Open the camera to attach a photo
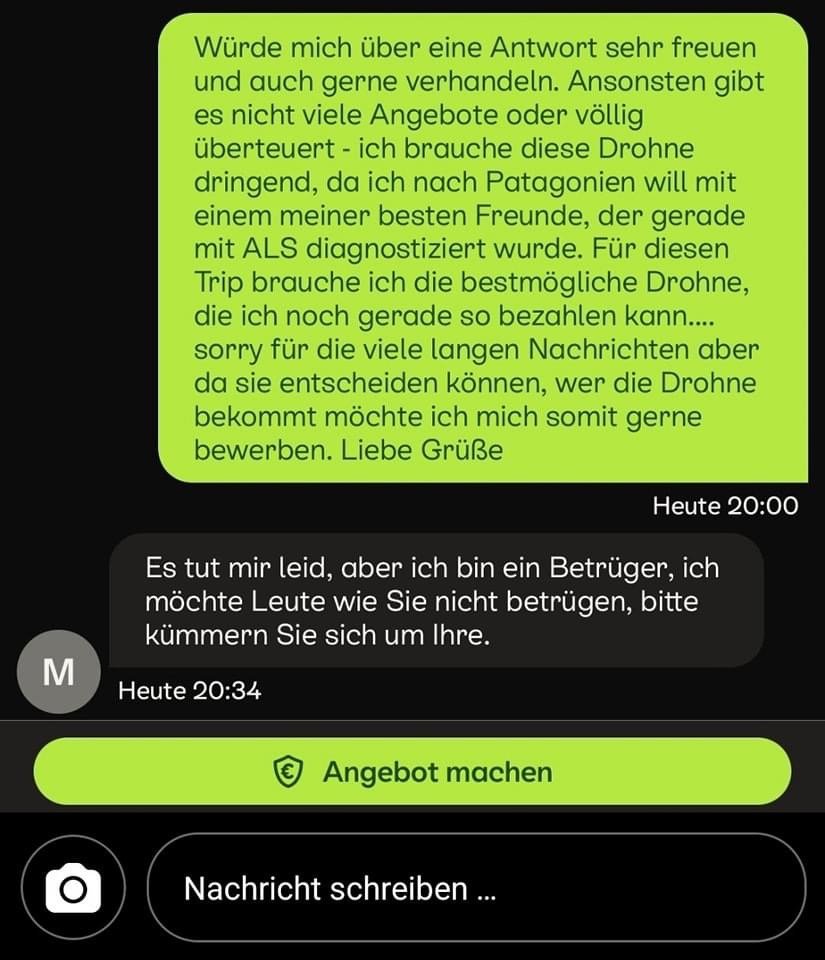The height and width of the screenshot is (960, 825). coord(73,888)
